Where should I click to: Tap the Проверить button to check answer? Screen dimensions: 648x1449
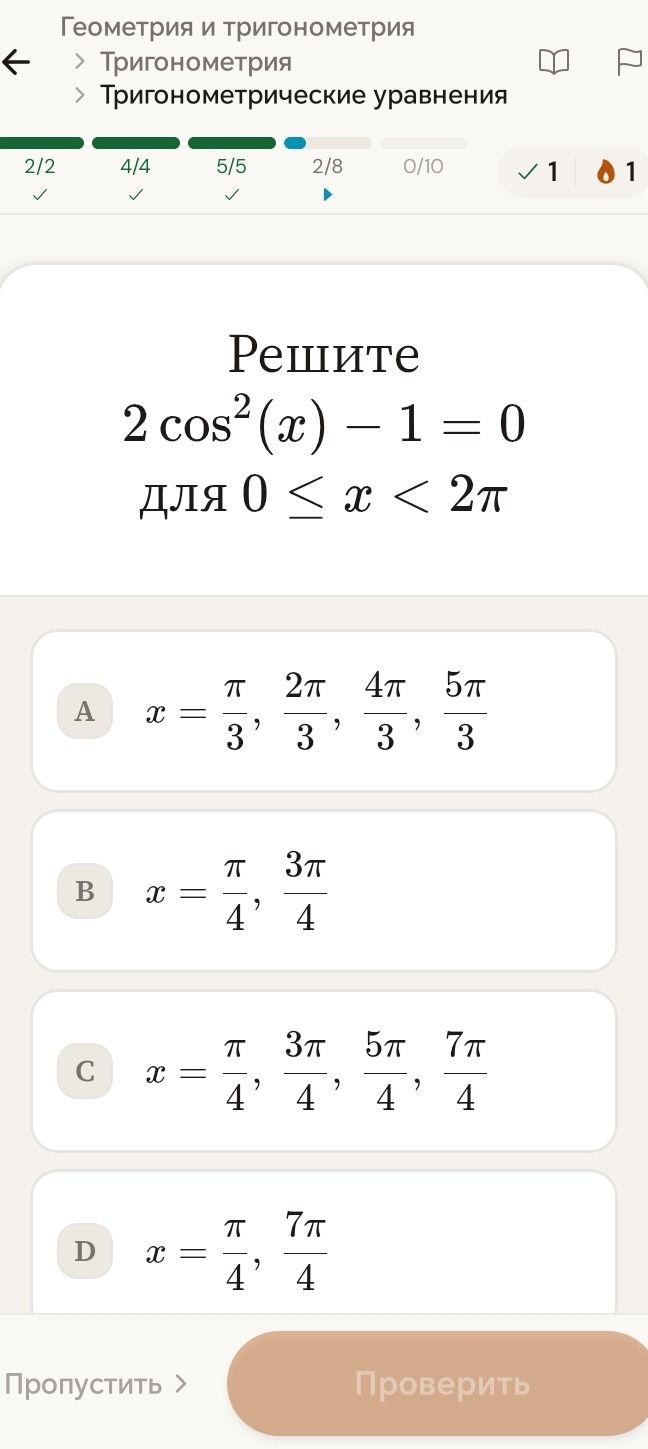(441, 1384)
